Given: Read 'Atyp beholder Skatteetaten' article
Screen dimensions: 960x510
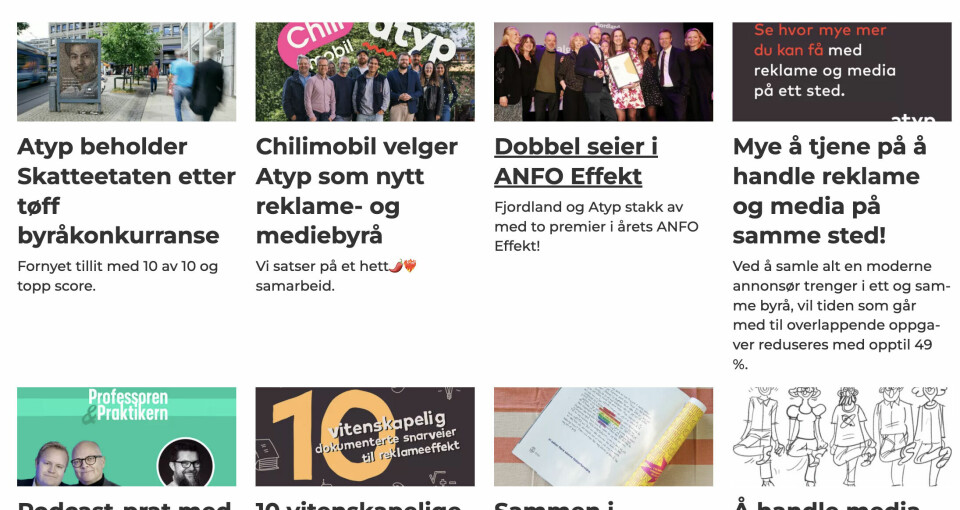Looking at the screenshot, I should pos(127,191).
